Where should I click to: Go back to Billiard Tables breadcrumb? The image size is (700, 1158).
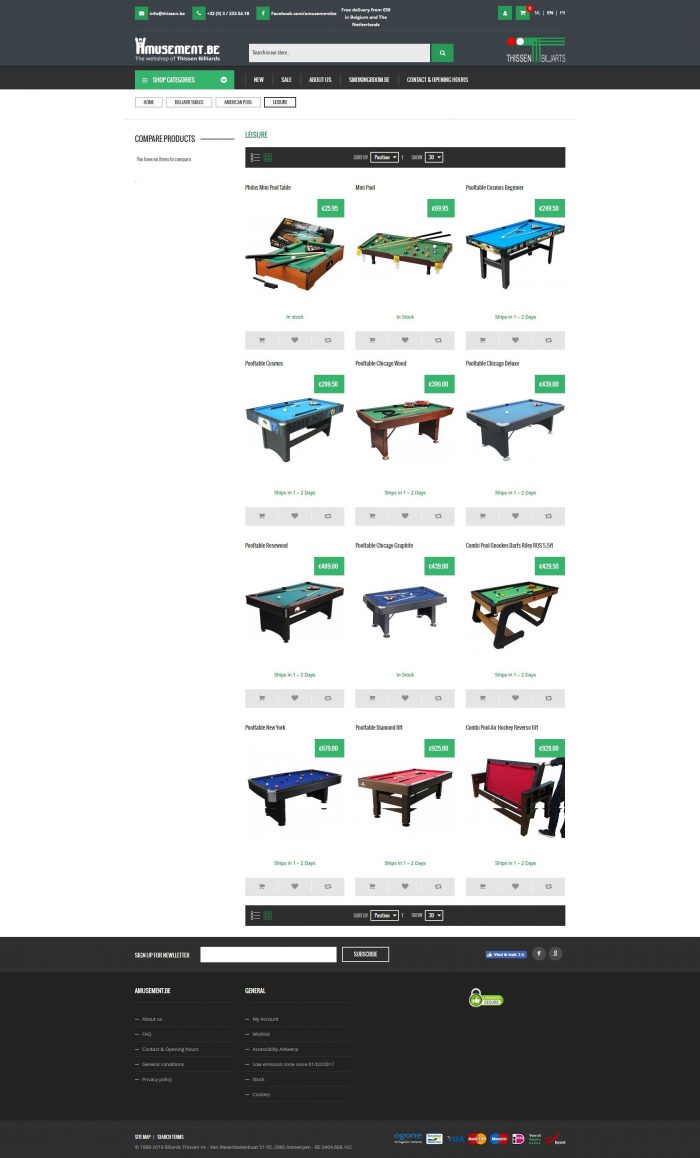[188, 102]
